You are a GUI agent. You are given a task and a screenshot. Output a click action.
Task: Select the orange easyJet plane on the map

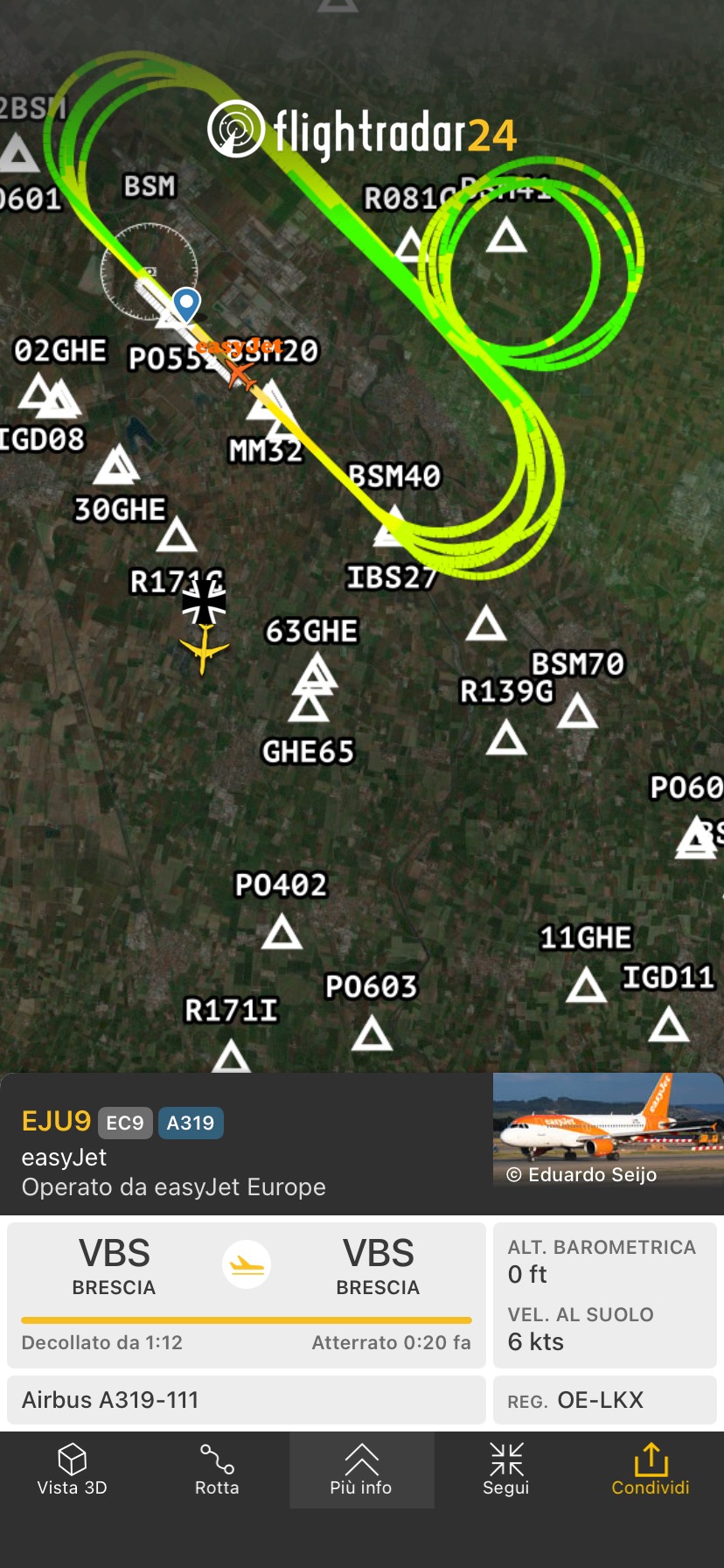coord(240,375)
